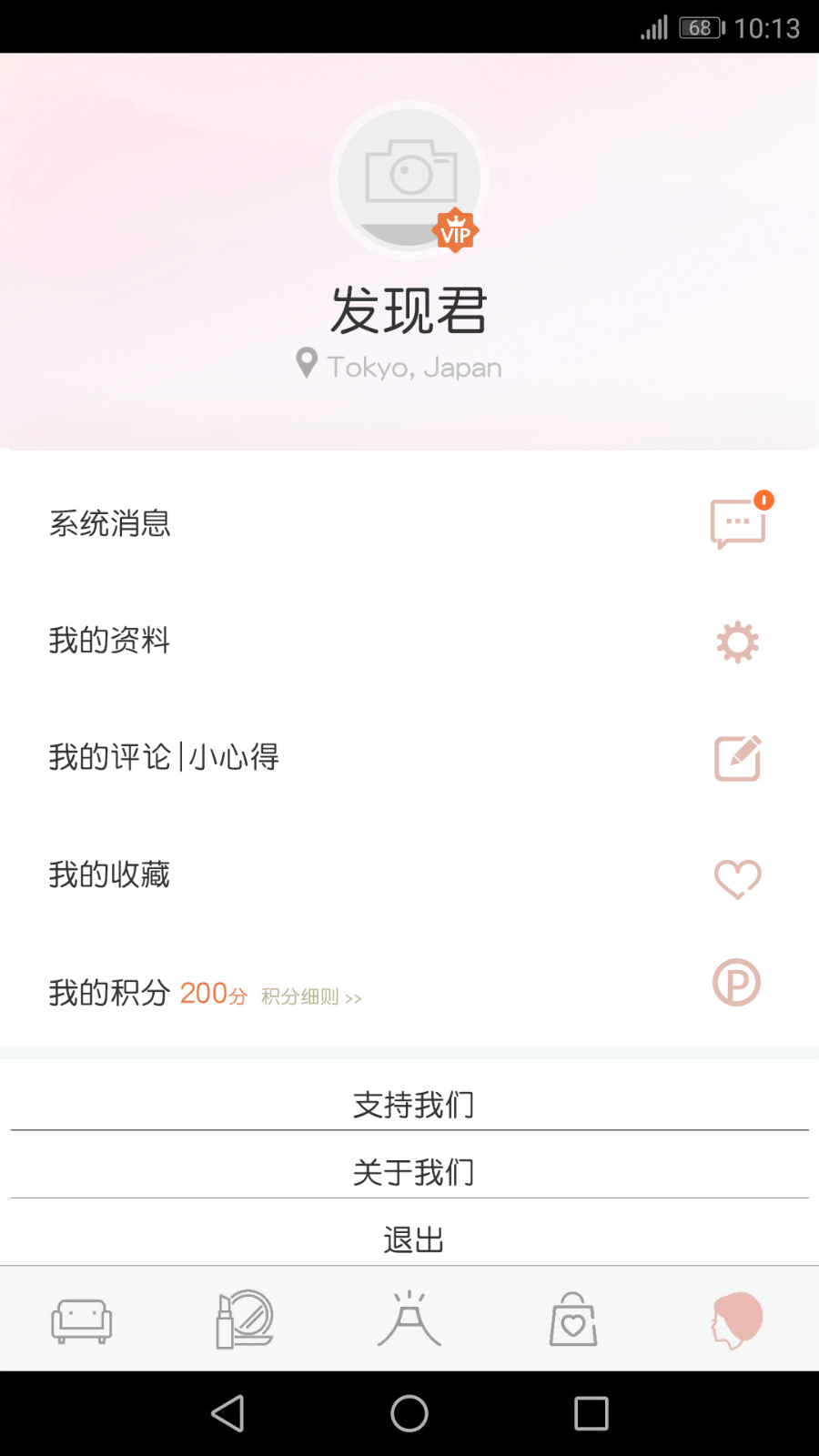
Task: Select 支持我们
Action: click(409, 1104)
